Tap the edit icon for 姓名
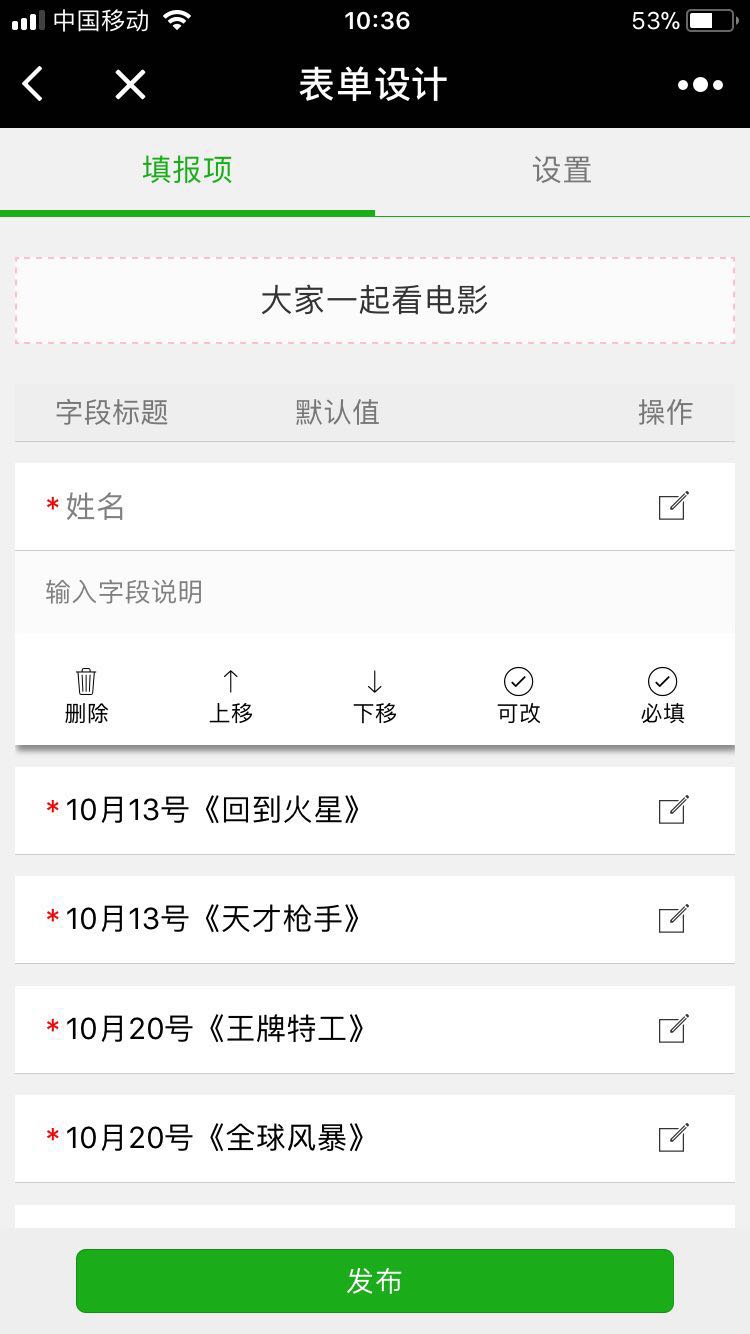 tap(673, 506)
